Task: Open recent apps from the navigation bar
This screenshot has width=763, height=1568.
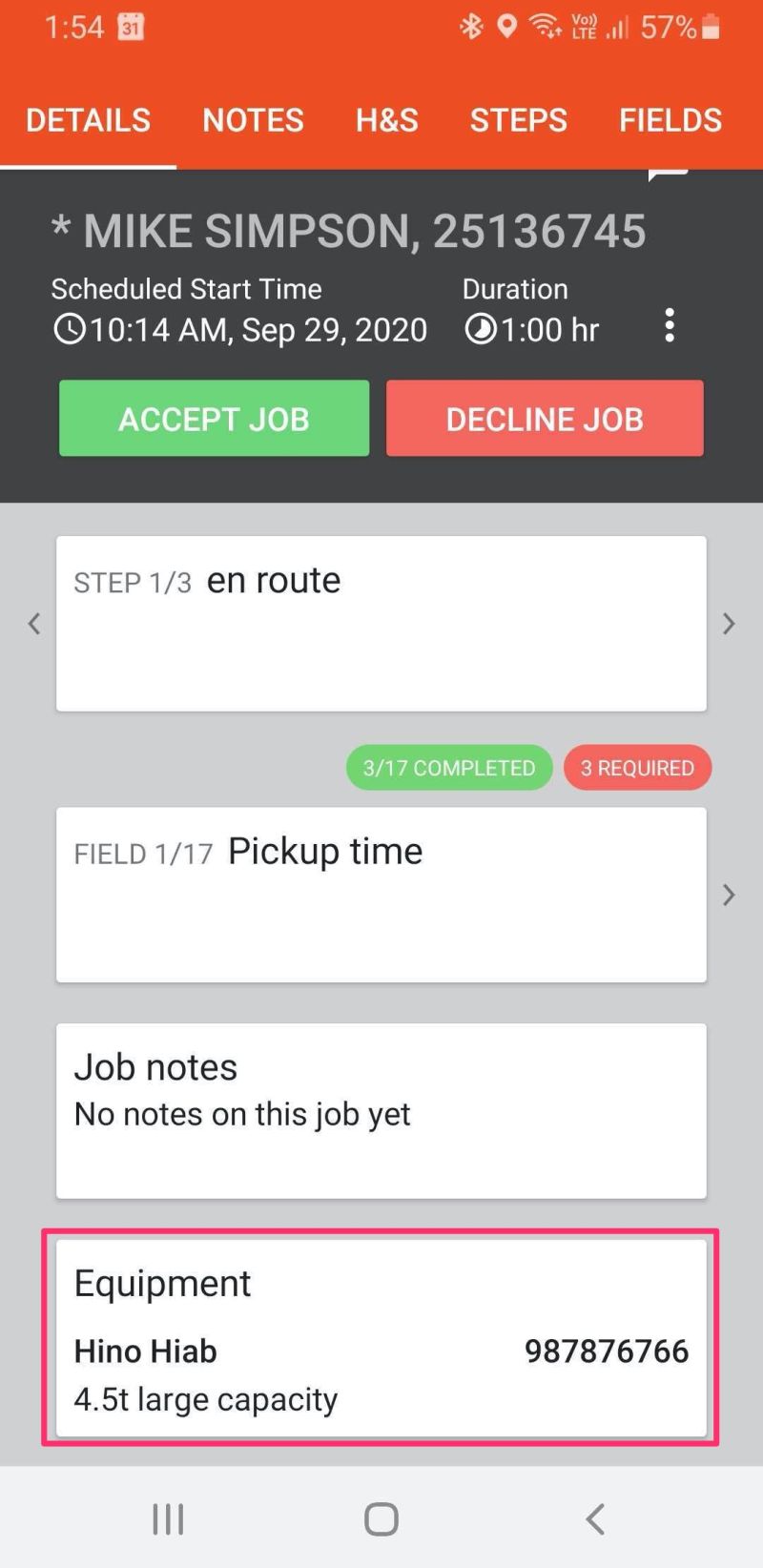Action: click(x=168, y=1518)
